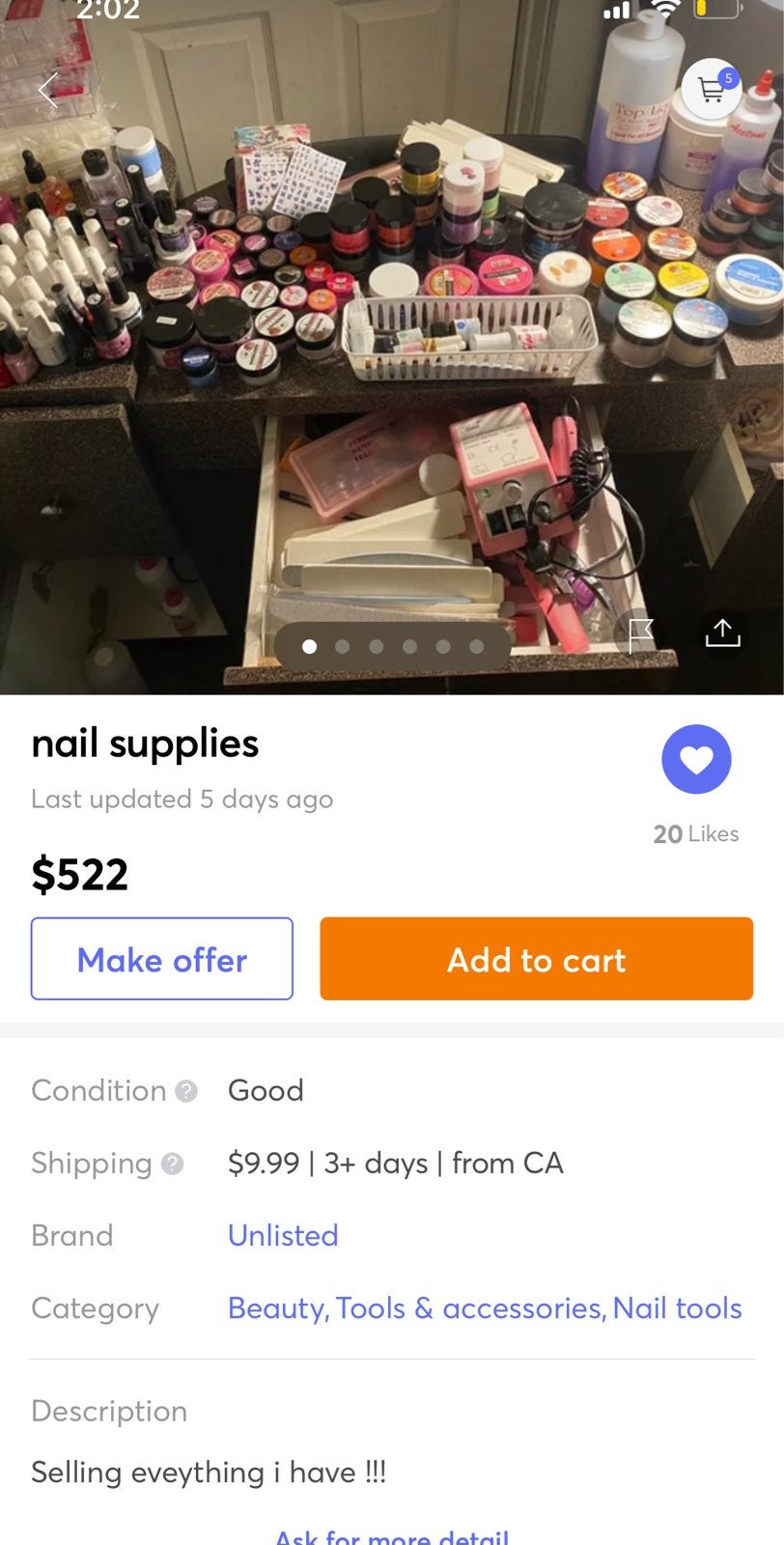784x1545 pixels.
Task: Open the Condition help icon
Action: click(186, 1091)
